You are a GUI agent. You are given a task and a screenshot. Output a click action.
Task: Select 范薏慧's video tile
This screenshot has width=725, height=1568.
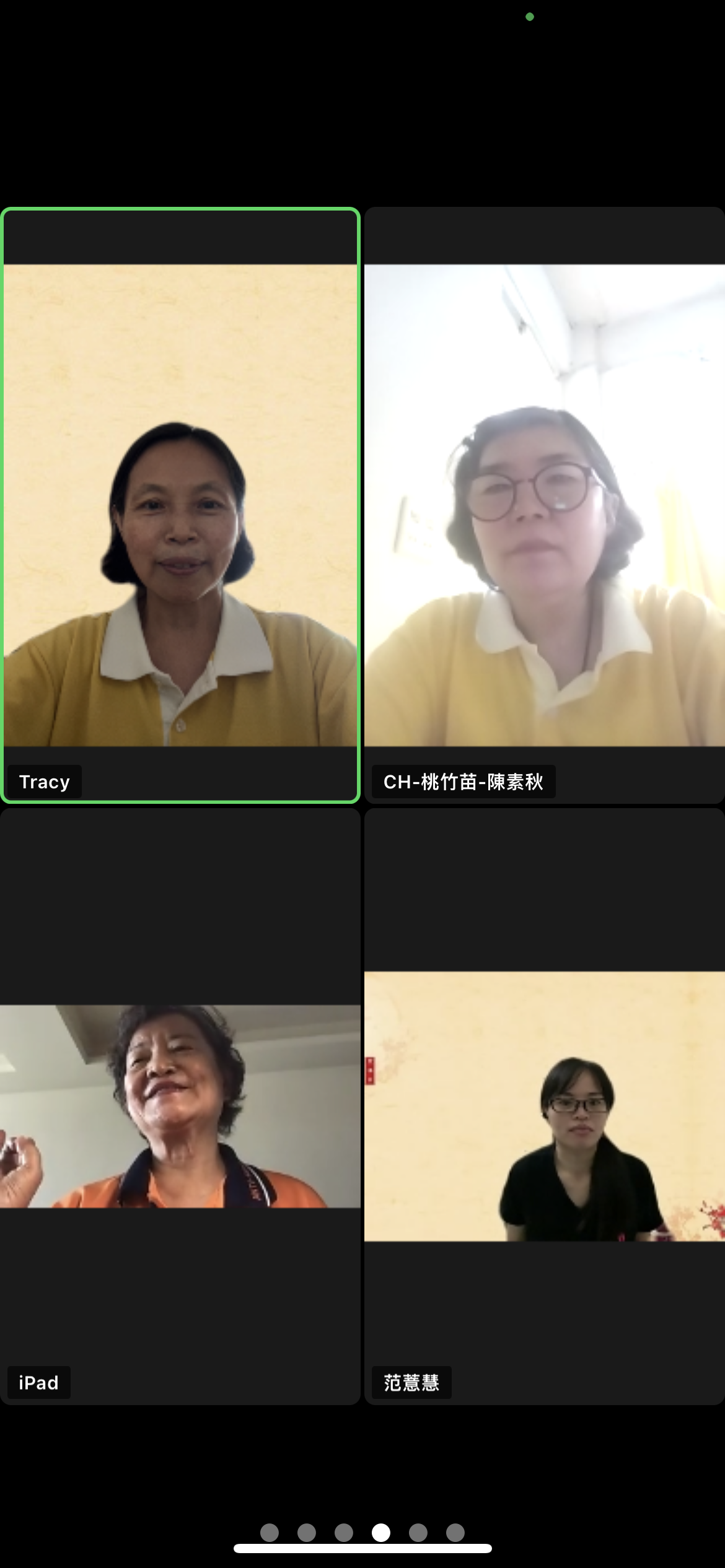point(544,1106)
